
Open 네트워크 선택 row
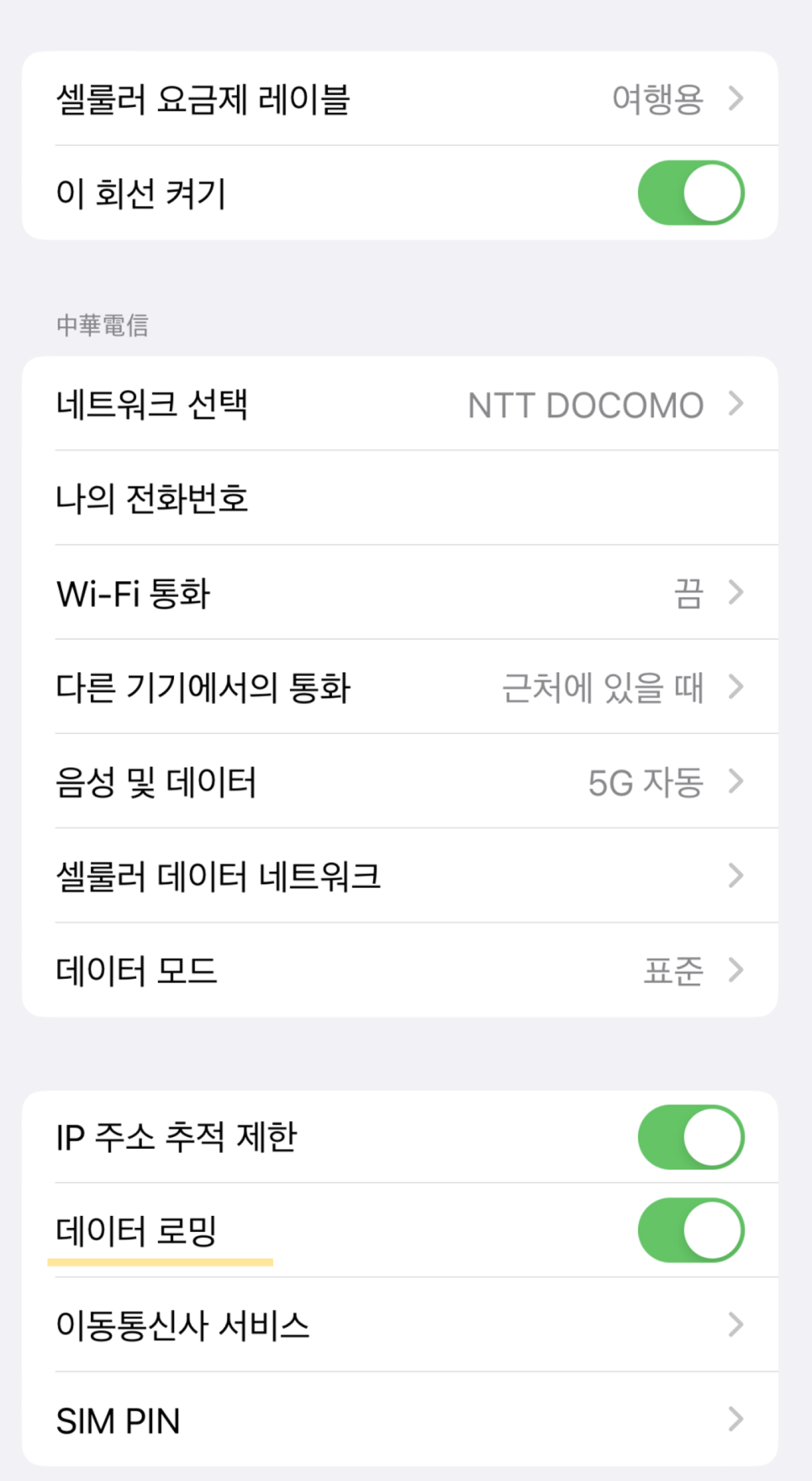[399, 405]
